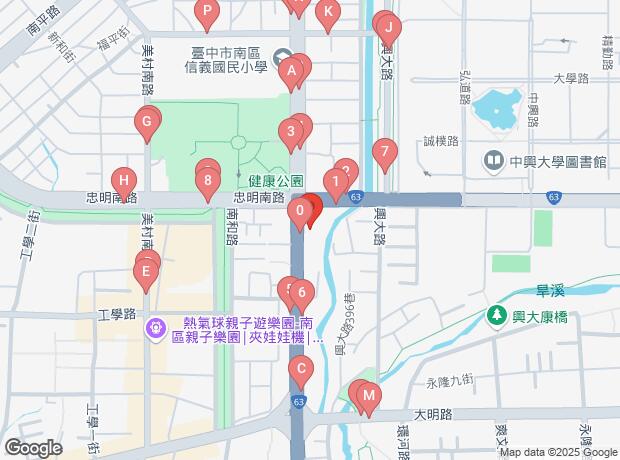Select the marker numbered 6

301,295
